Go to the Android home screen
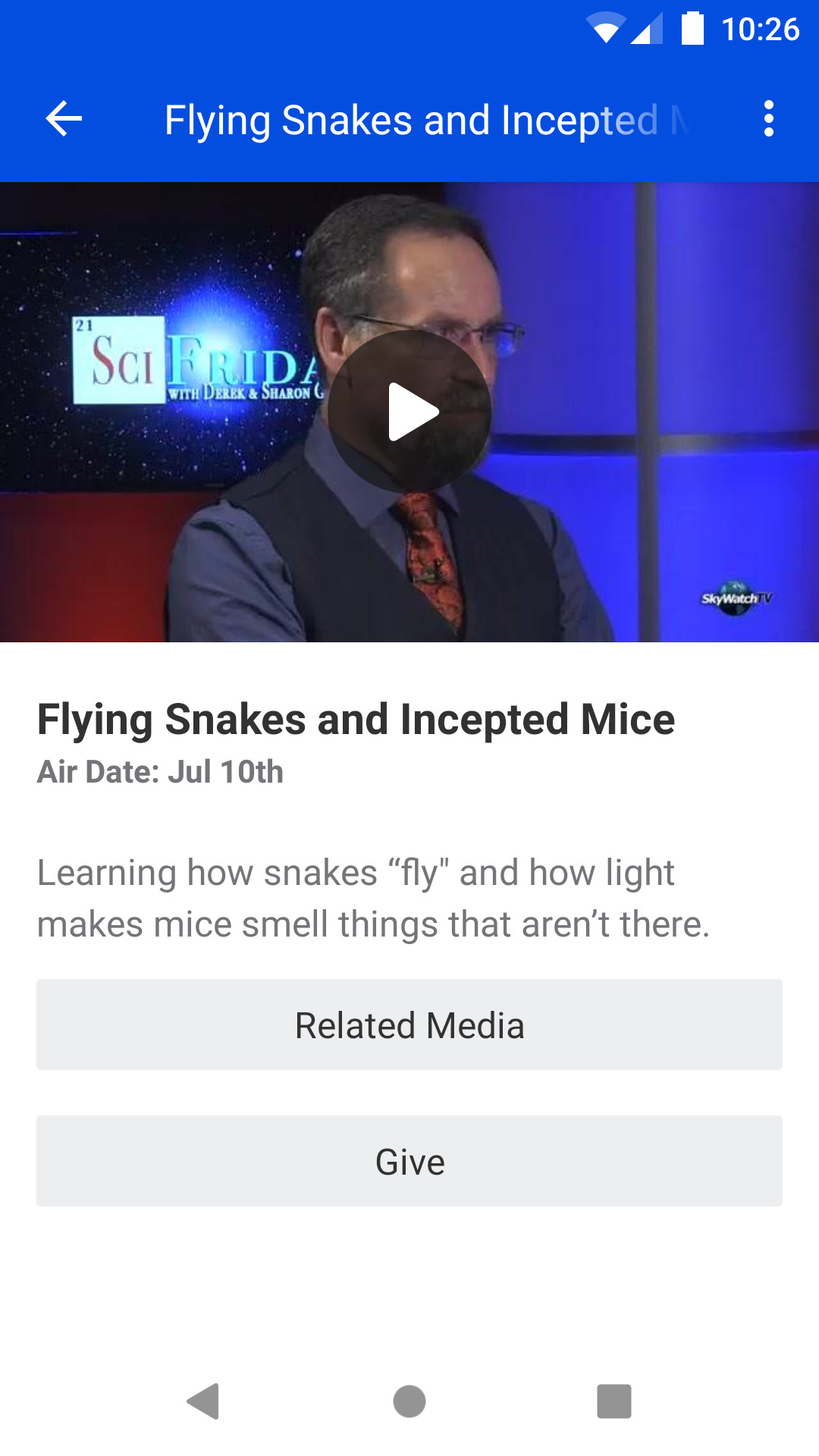The height and width of the screenshot is (1456, 819). tap(409, 1401)
